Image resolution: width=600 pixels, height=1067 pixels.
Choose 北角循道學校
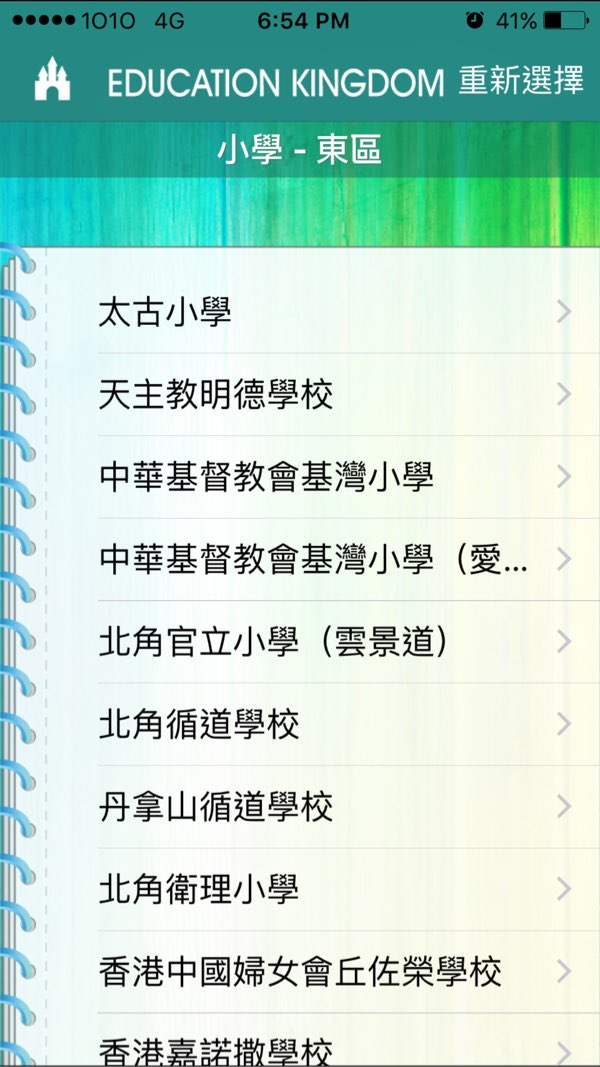pos(330,724)
